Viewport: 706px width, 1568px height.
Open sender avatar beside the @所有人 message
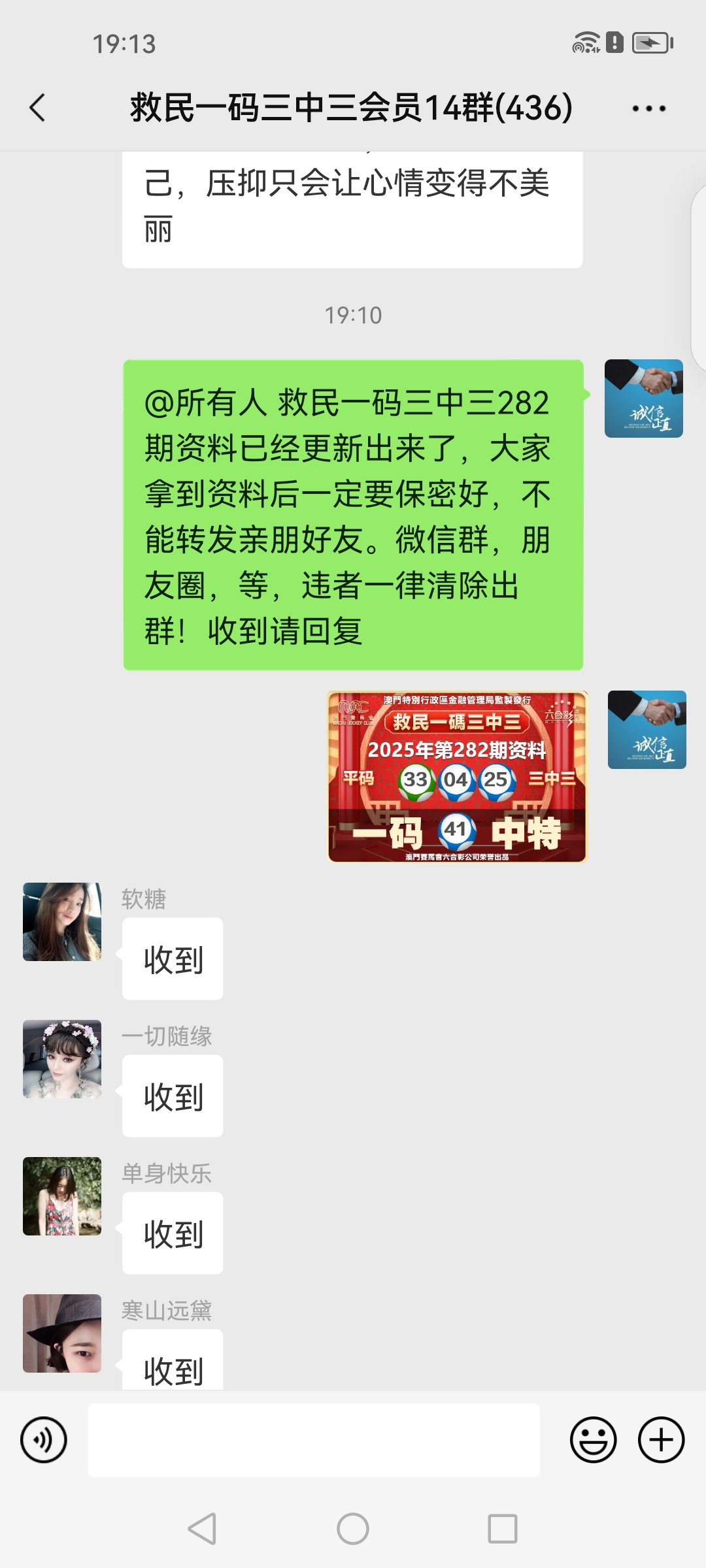pos(643,399)
